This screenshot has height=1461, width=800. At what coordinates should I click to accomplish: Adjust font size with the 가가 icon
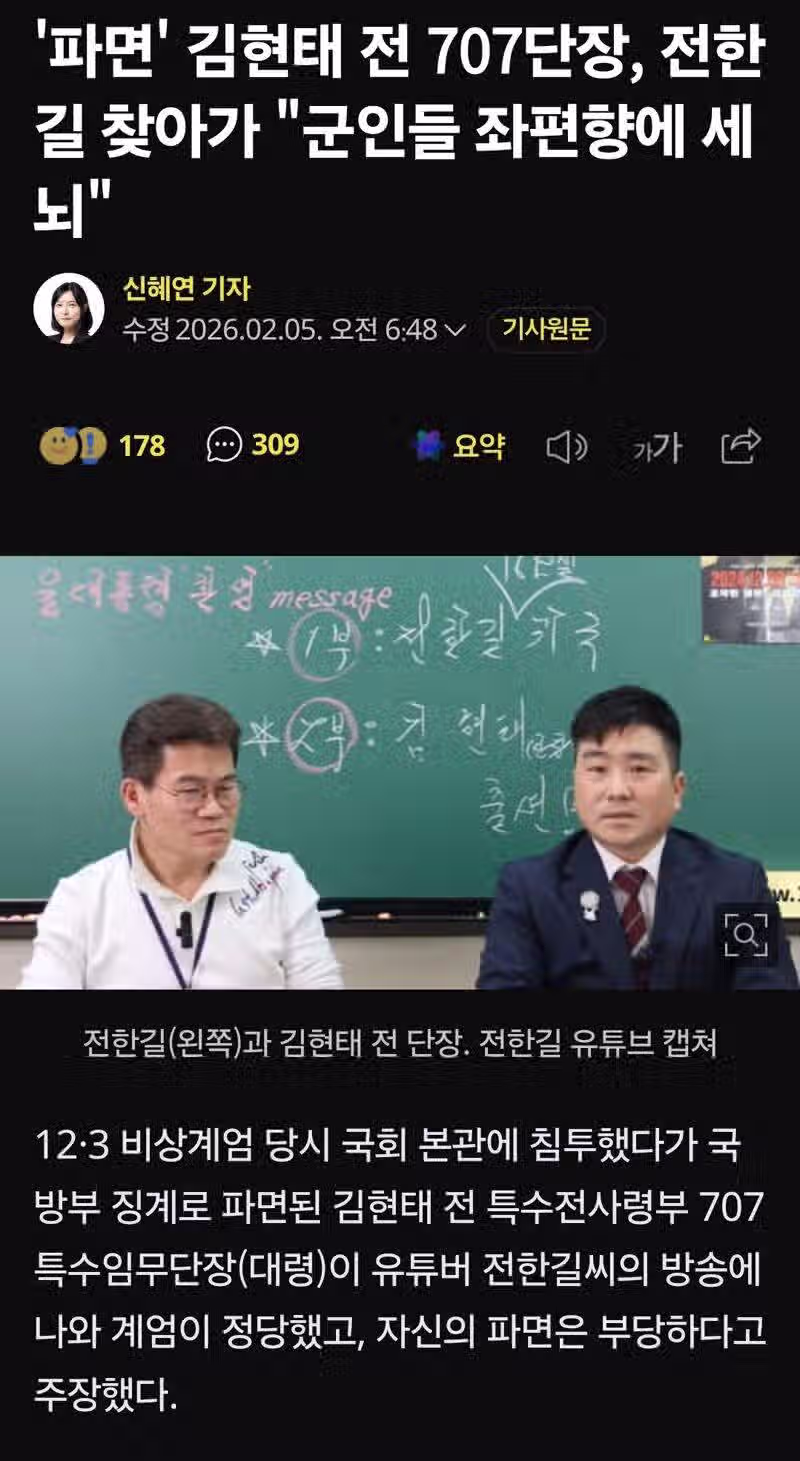pos(656,447)
